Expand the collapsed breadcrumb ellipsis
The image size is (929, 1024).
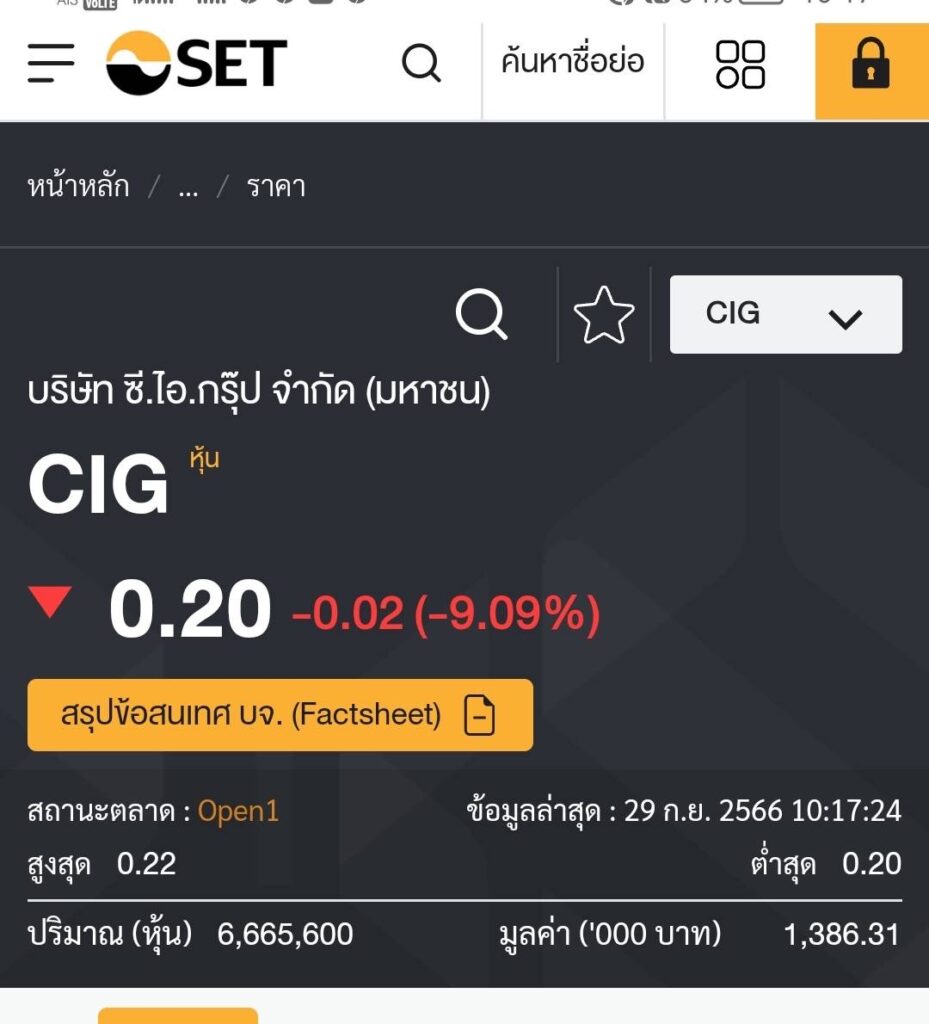click(x=188, y=187)
